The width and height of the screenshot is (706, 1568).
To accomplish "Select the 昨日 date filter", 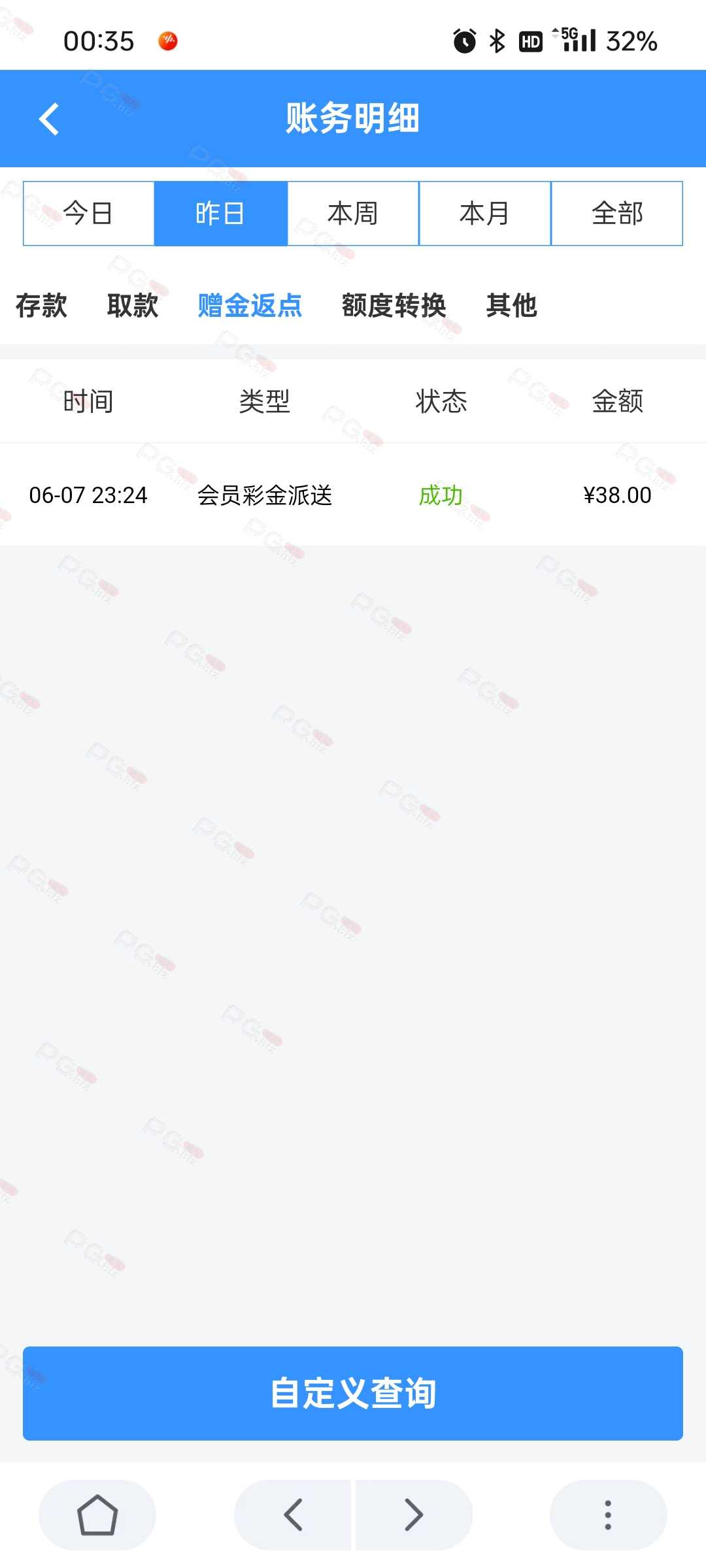I will [221, 214].
